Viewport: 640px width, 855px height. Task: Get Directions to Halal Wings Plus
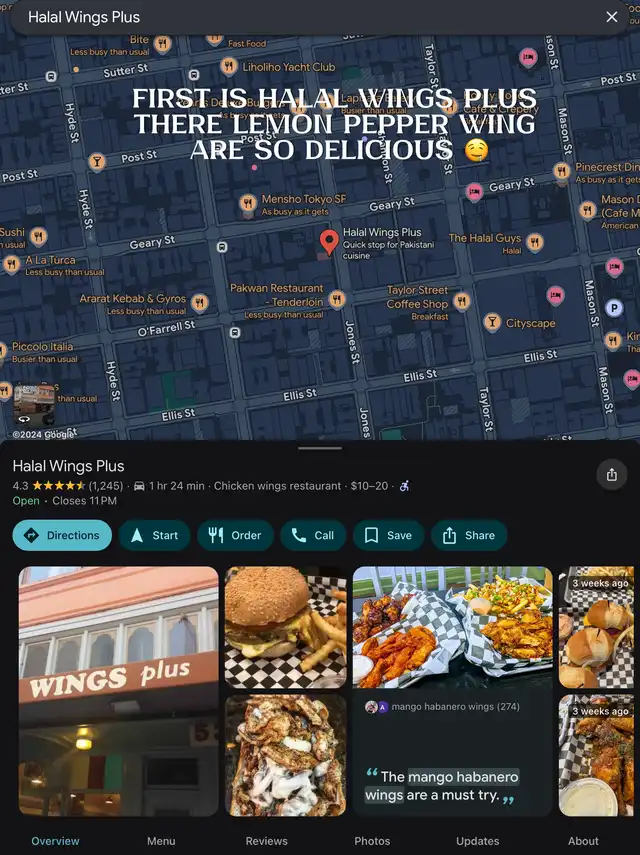click(62, 535)
